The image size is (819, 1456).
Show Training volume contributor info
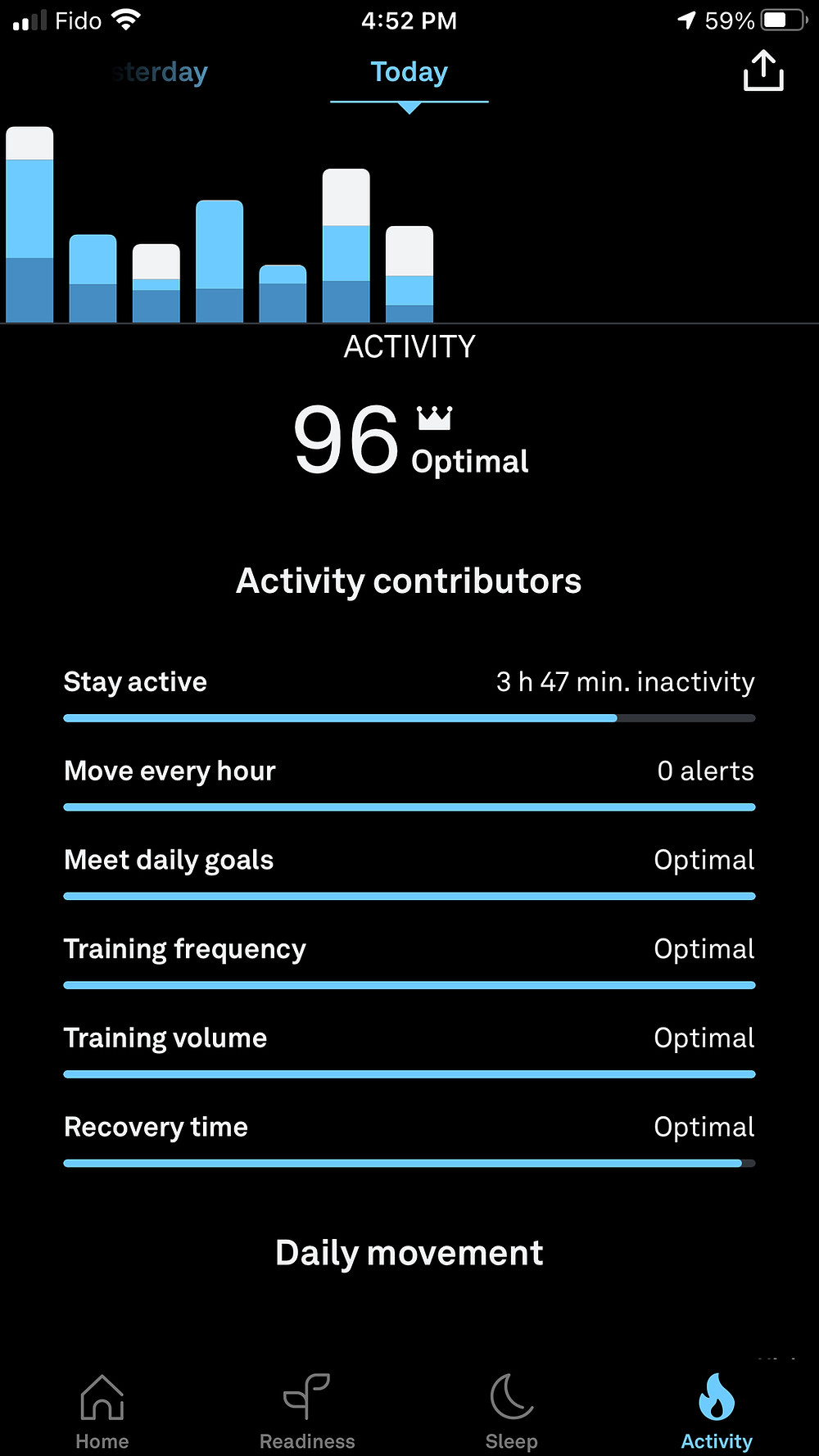click(x=409, y=1050)
